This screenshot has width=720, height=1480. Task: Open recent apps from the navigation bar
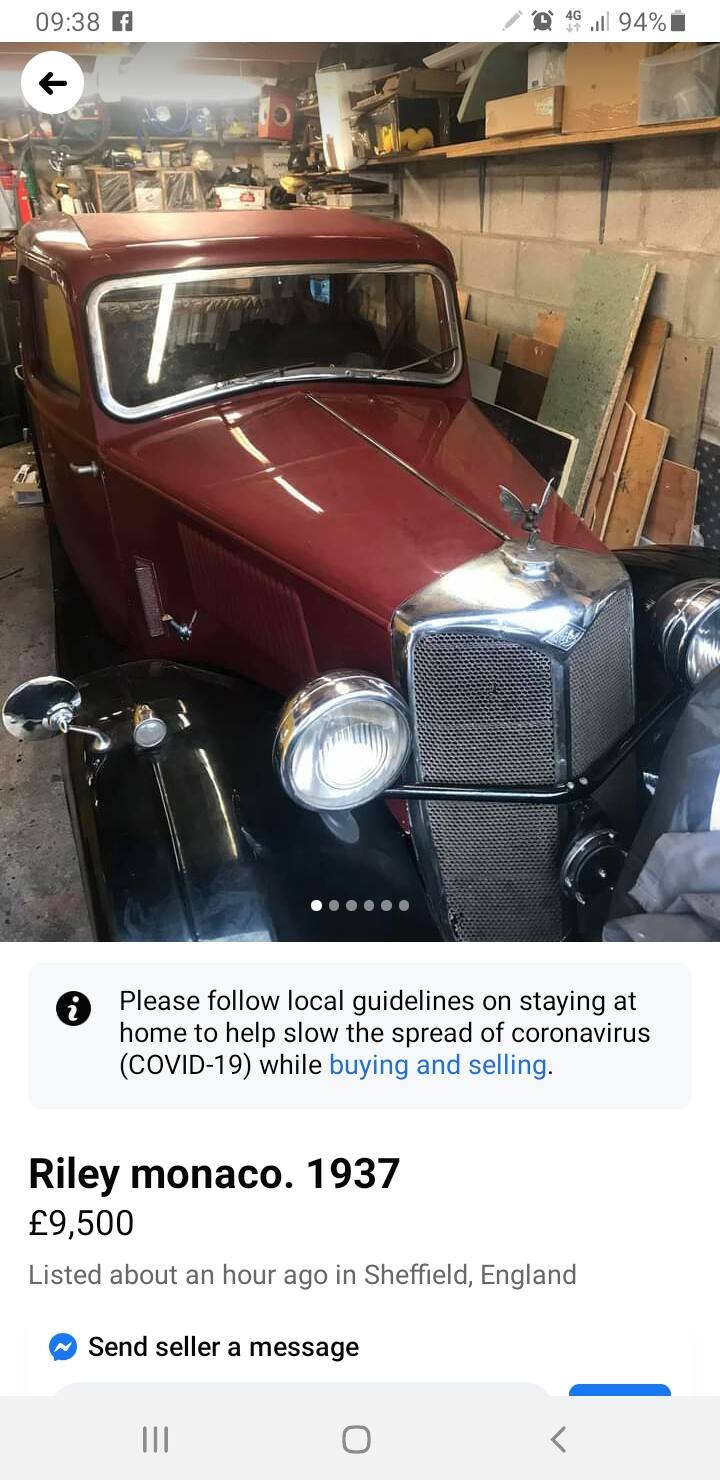155,1439
